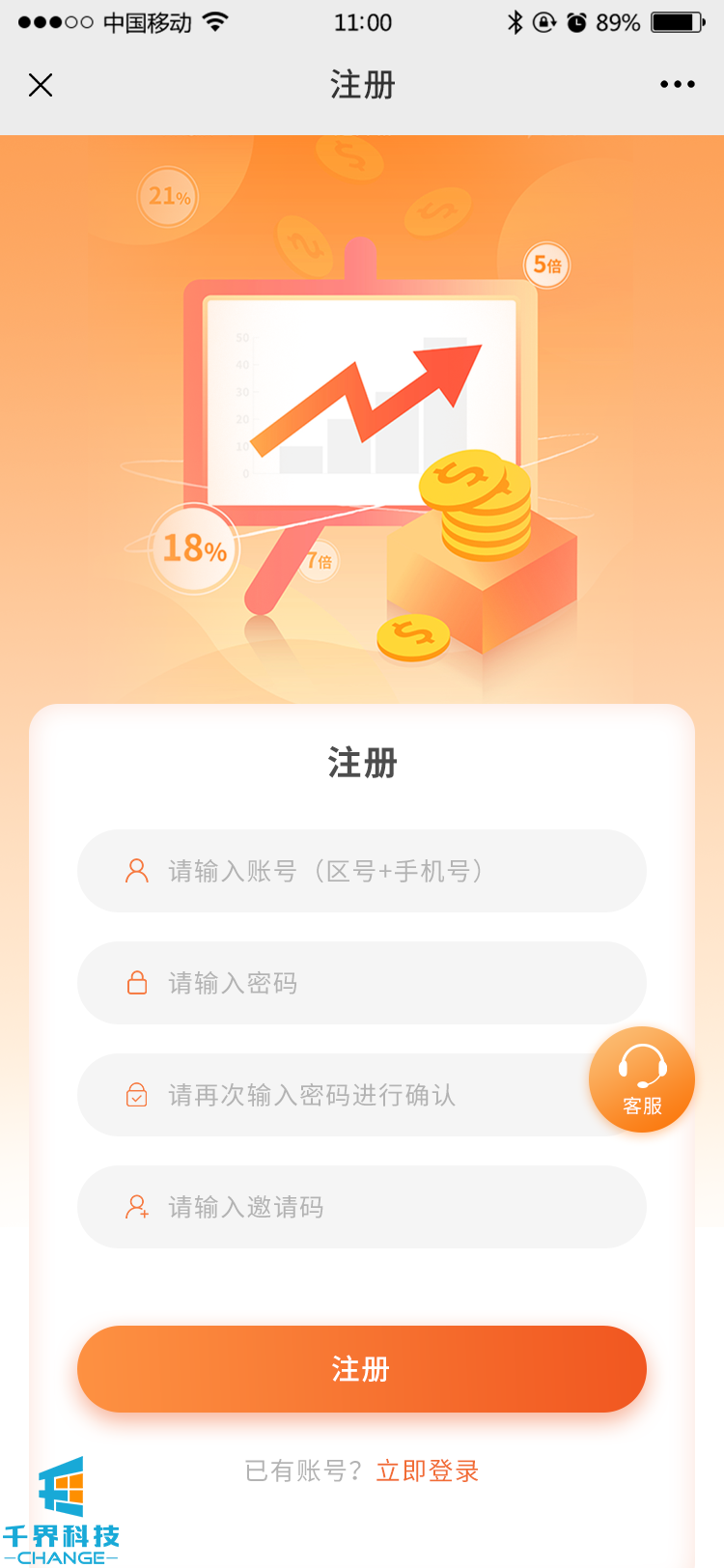Submit with the orange 注册 button
Viewport: 724px width, 1568px height.
click(361, 1369)
